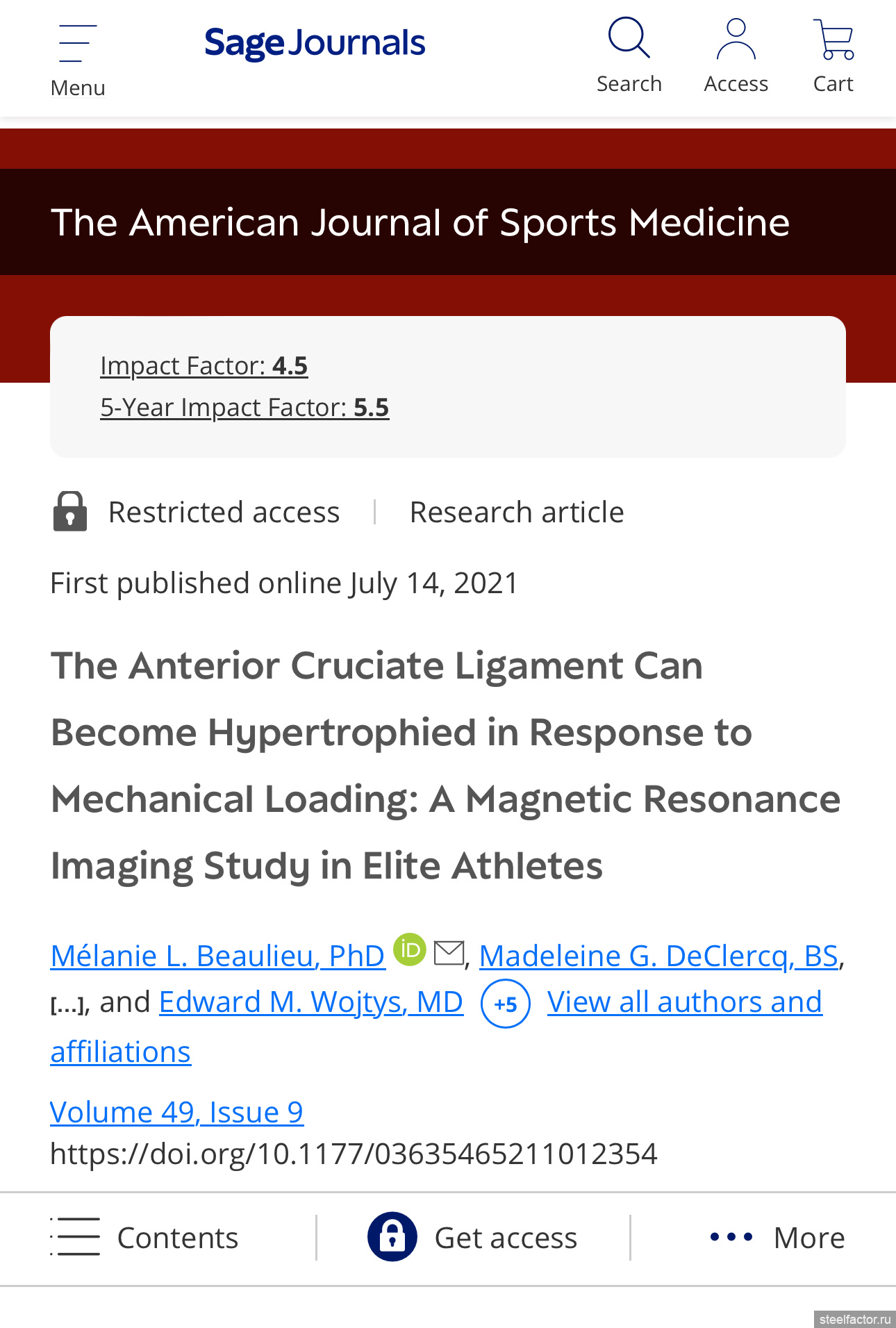The height and width of the screenshot is (1328, 896).
Task: Open the Contents panel
Action: tap(144, 1238)
